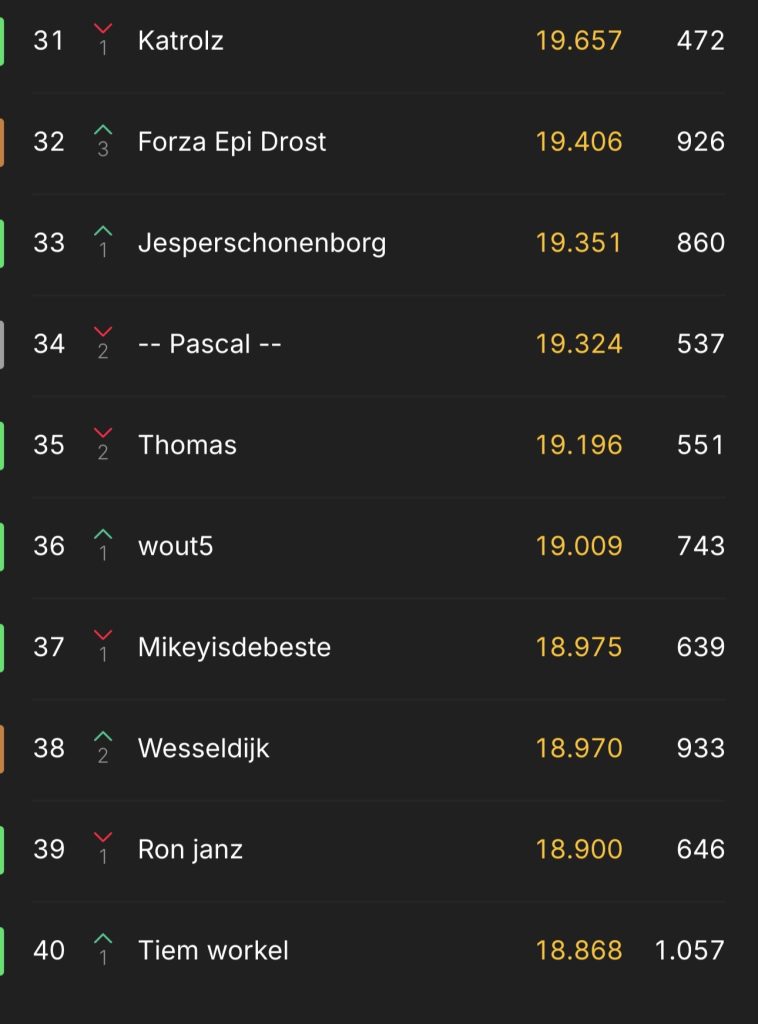Open Ron janz's leaderboard entry
Screen dimensions: 758x1024
click(x=191, y=849)
